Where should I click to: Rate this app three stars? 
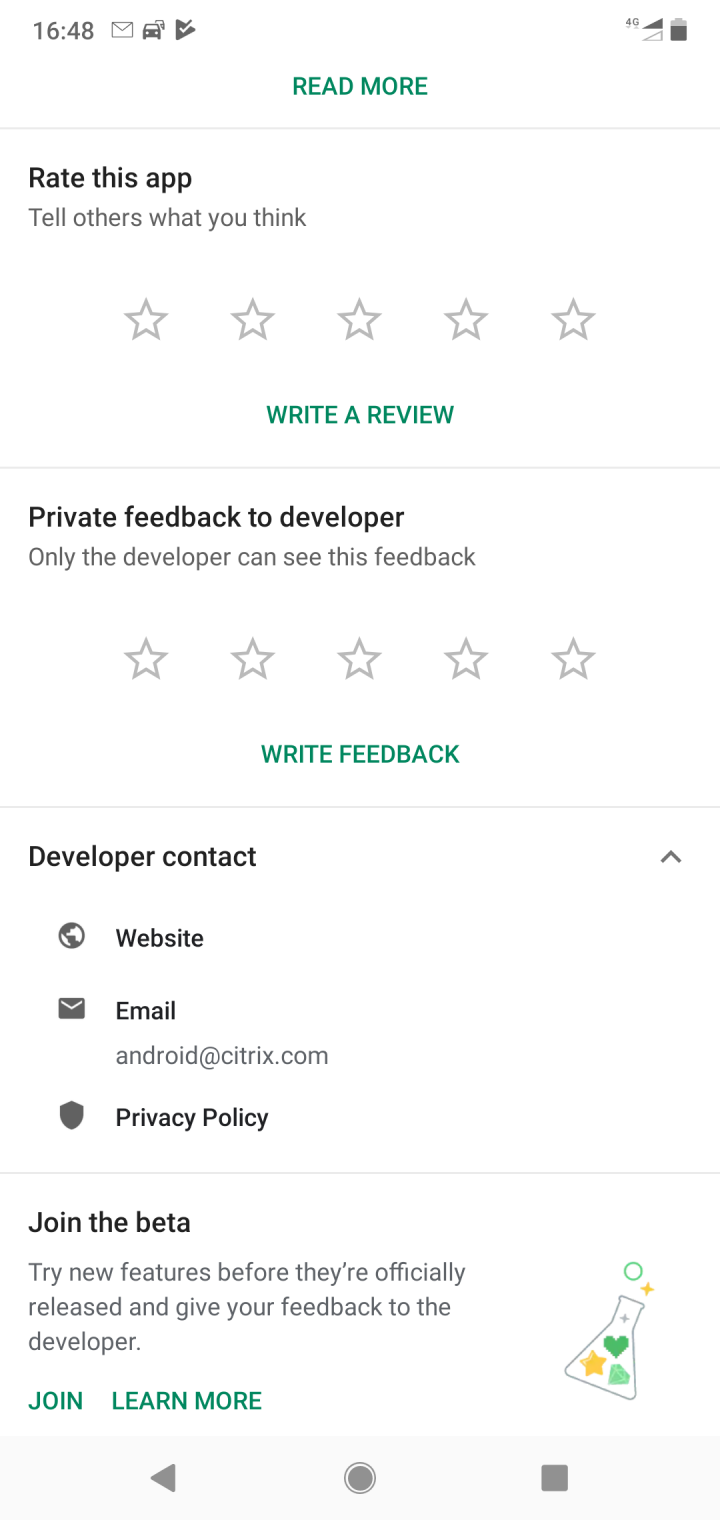pyautogui.click(x=359, y=320)
